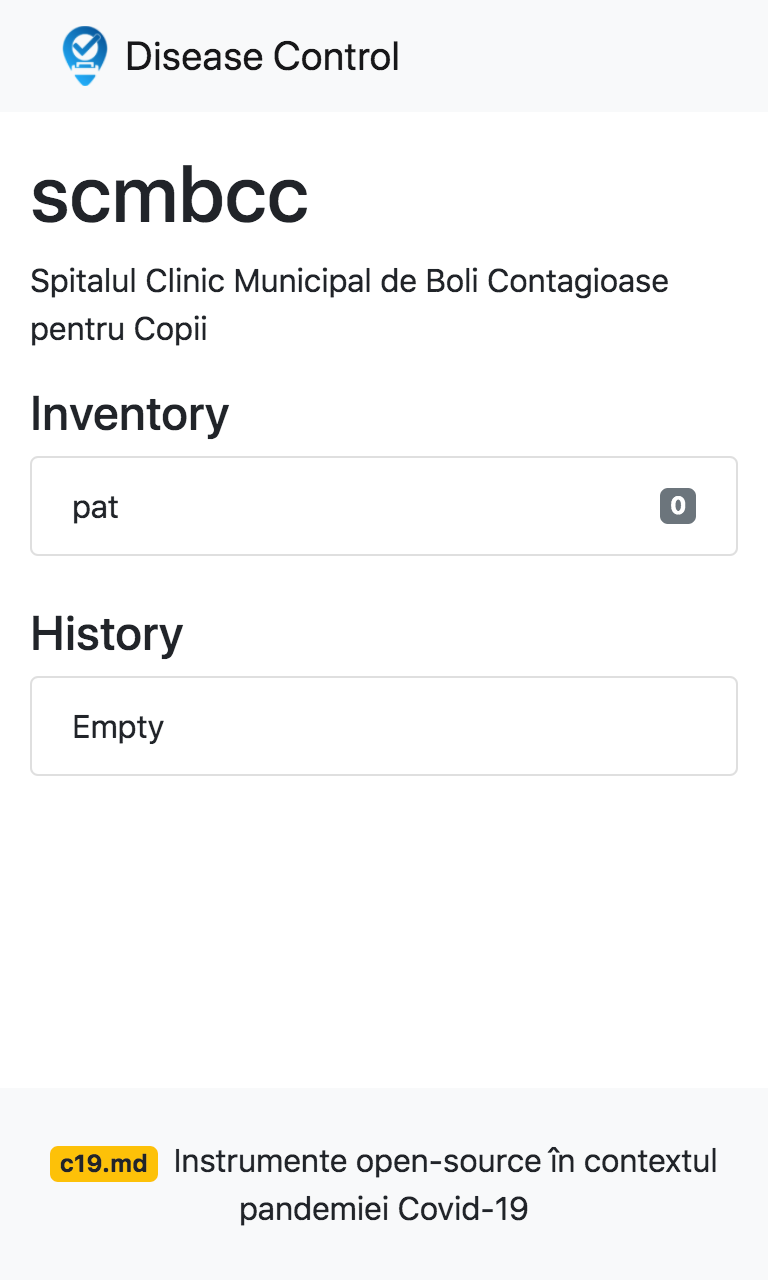Open the pat inventory row
The width and height of the screenshot is (768, 1280).
tap(384, 506)
